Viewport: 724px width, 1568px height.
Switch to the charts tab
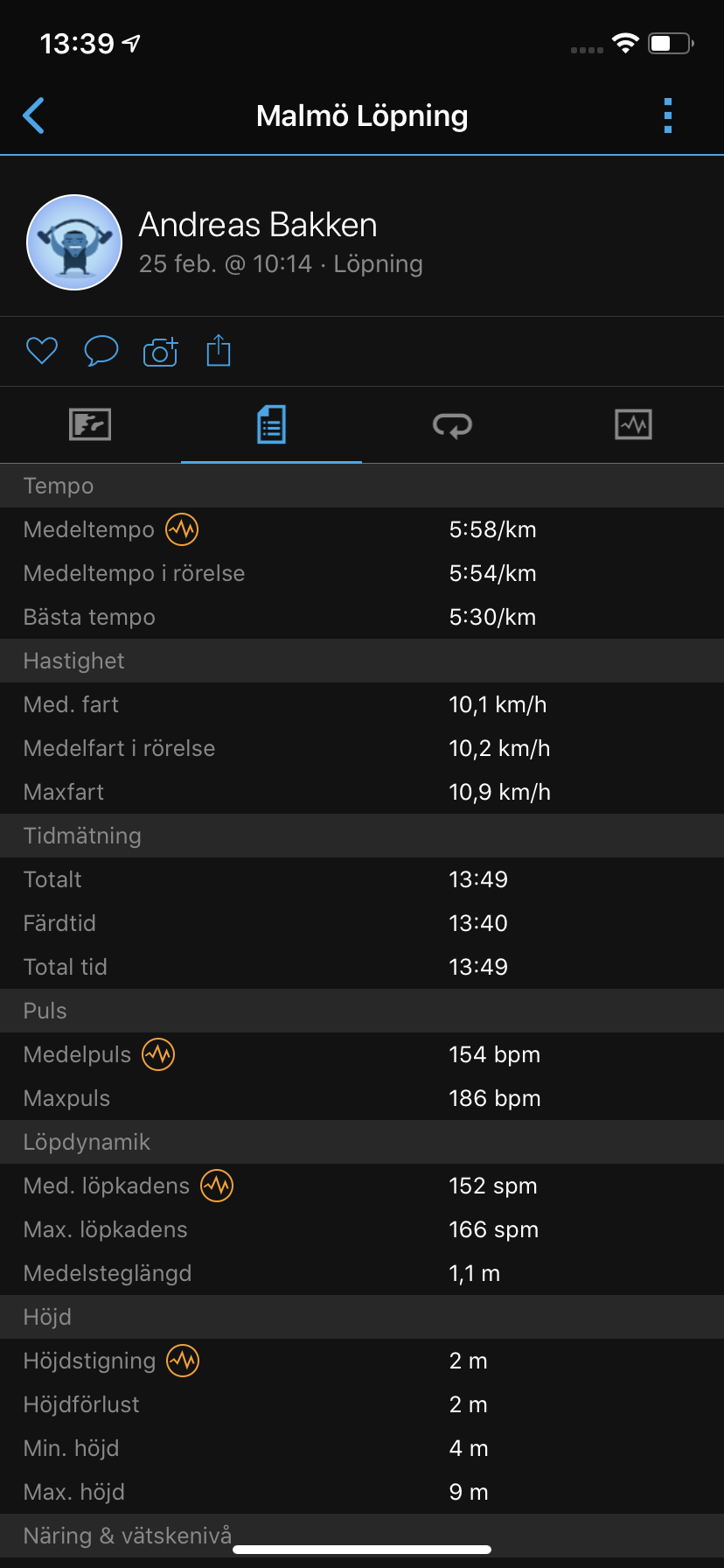633,425
